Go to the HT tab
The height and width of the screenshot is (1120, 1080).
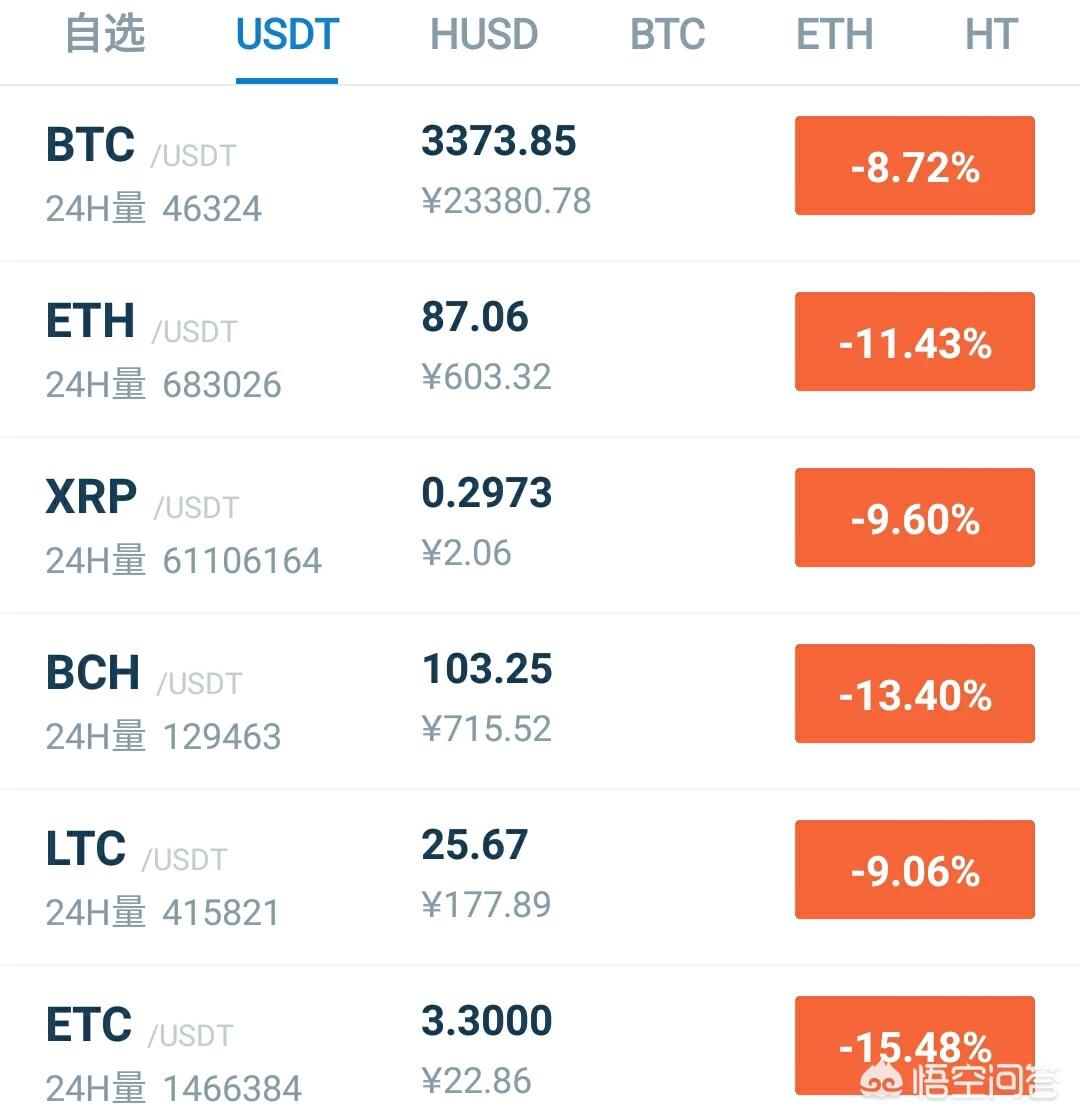pyautogui.click(x=990, y=35)
